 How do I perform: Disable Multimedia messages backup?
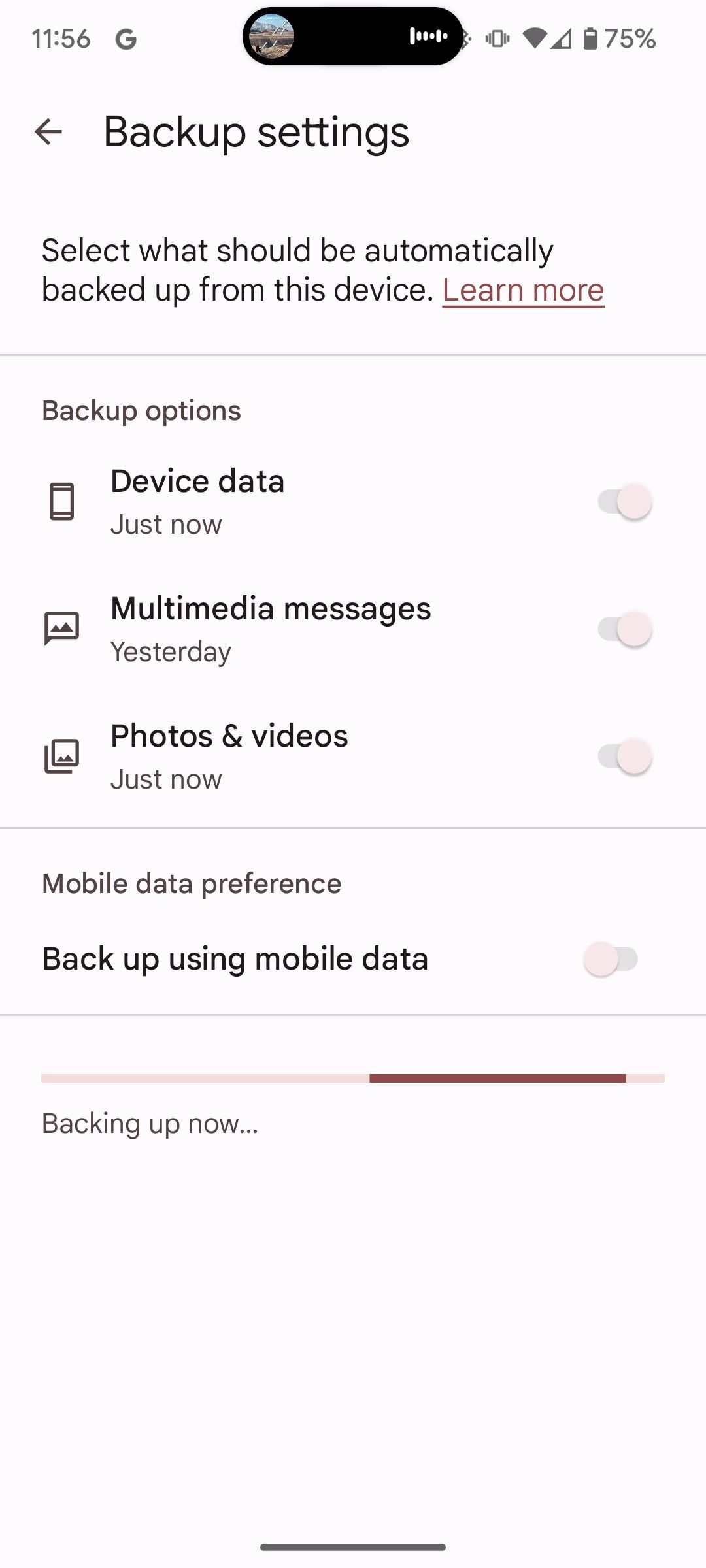coord(624,629)
